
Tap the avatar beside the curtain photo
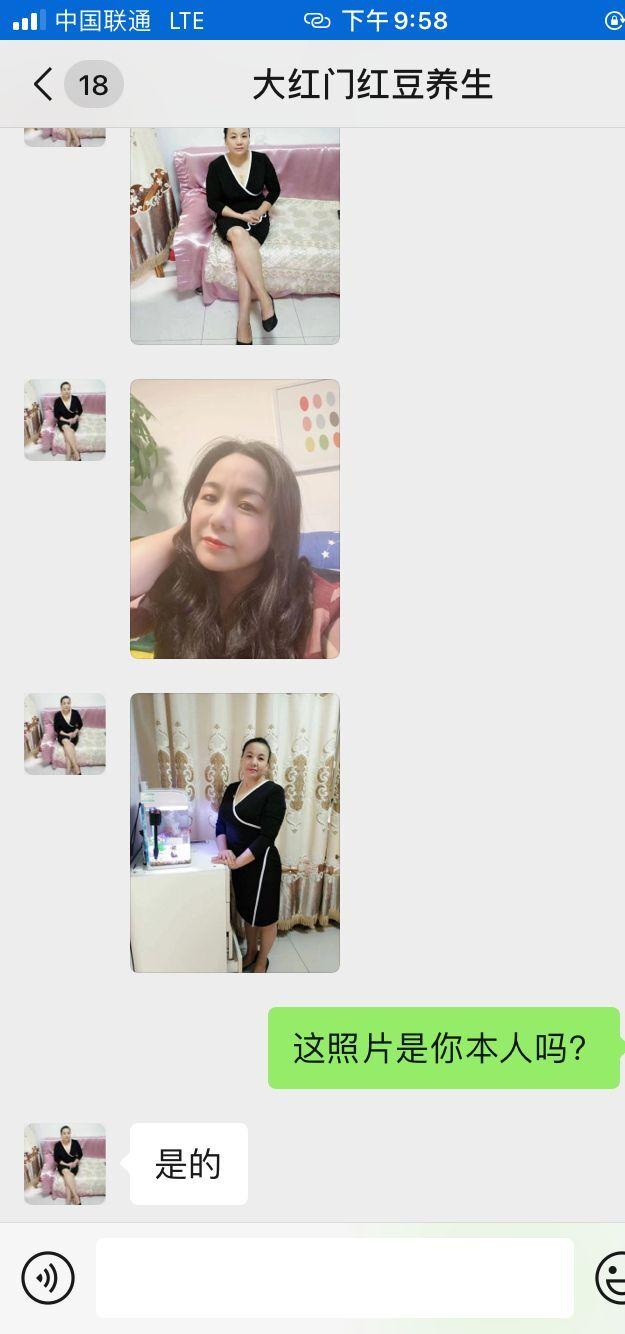tap(65, 734)
